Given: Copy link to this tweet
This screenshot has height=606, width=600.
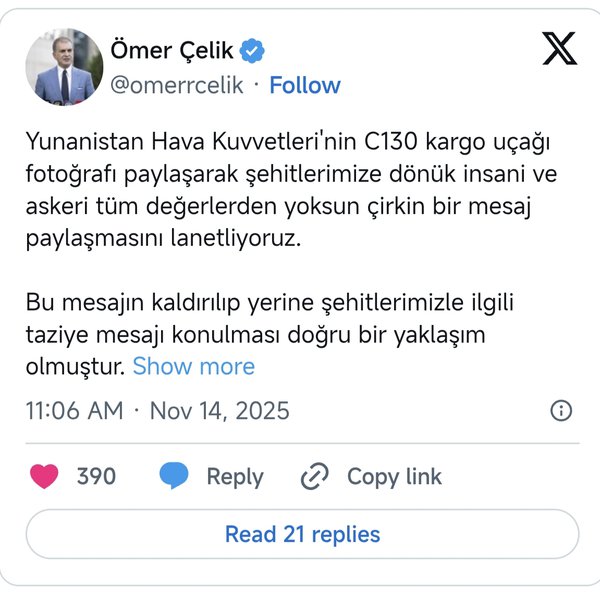Looking at the screenshot, I should [x=372, y=477].
